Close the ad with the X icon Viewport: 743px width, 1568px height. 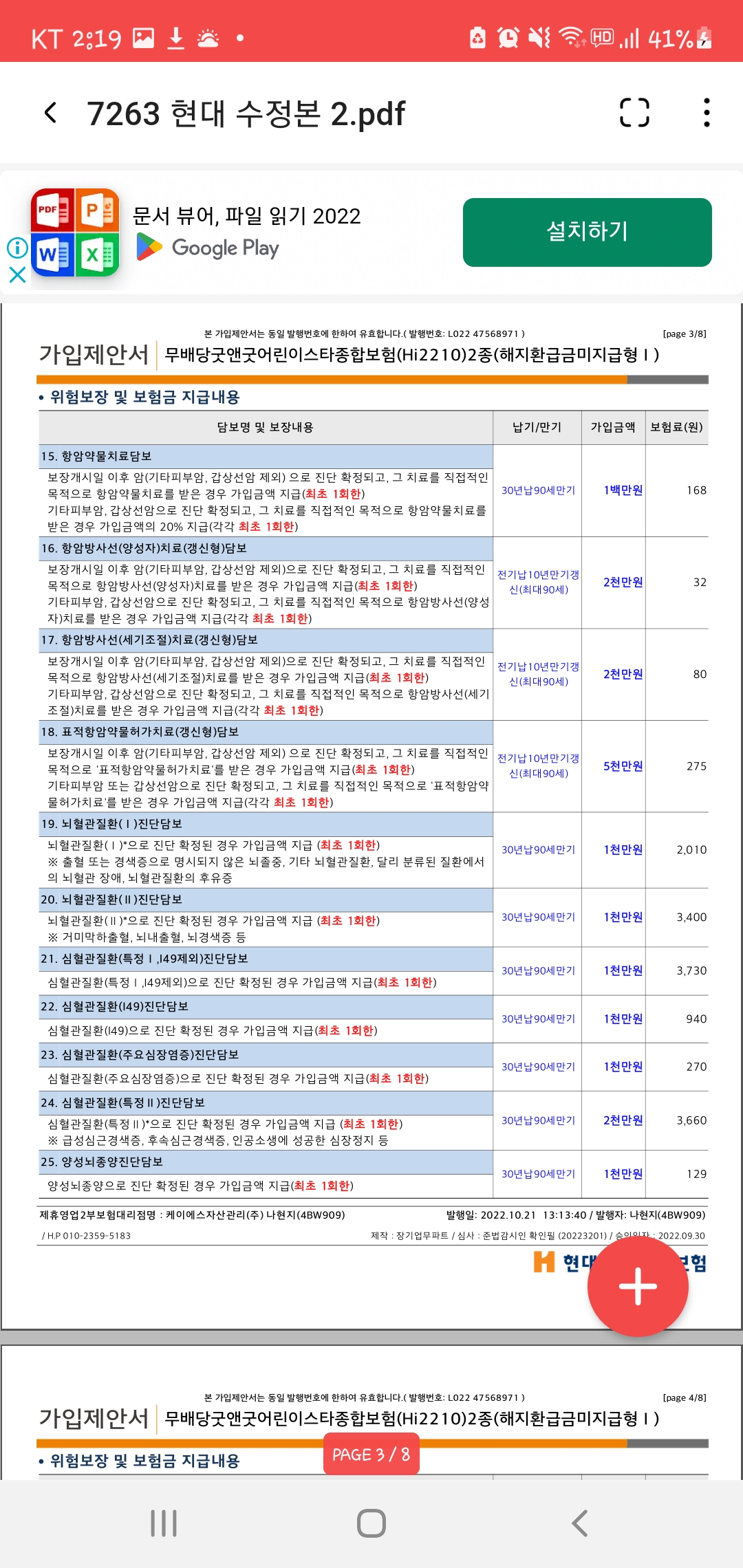click(17, 275)
